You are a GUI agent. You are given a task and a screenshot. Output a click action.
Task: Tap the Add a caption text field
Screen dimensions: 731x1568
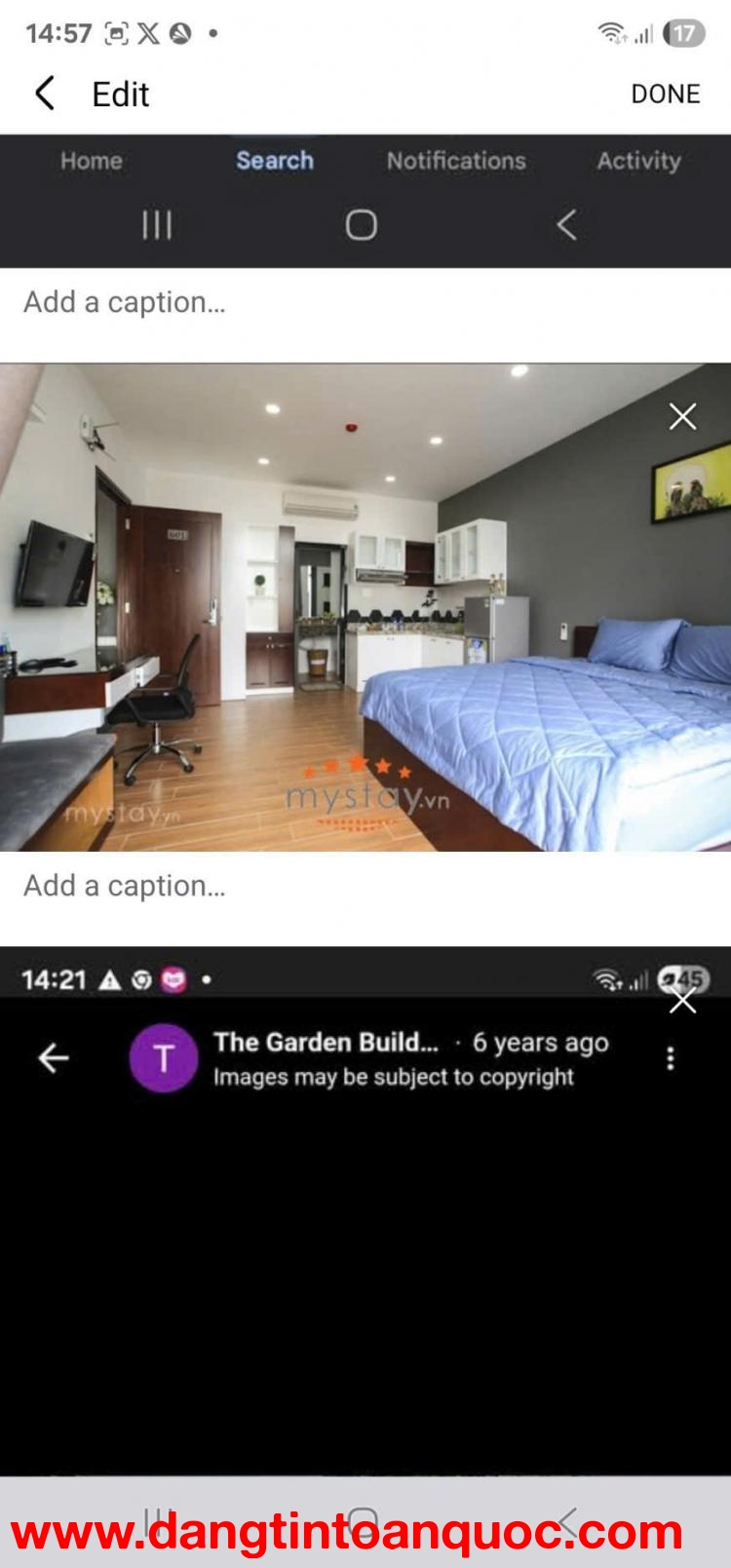tap(125, 301)
